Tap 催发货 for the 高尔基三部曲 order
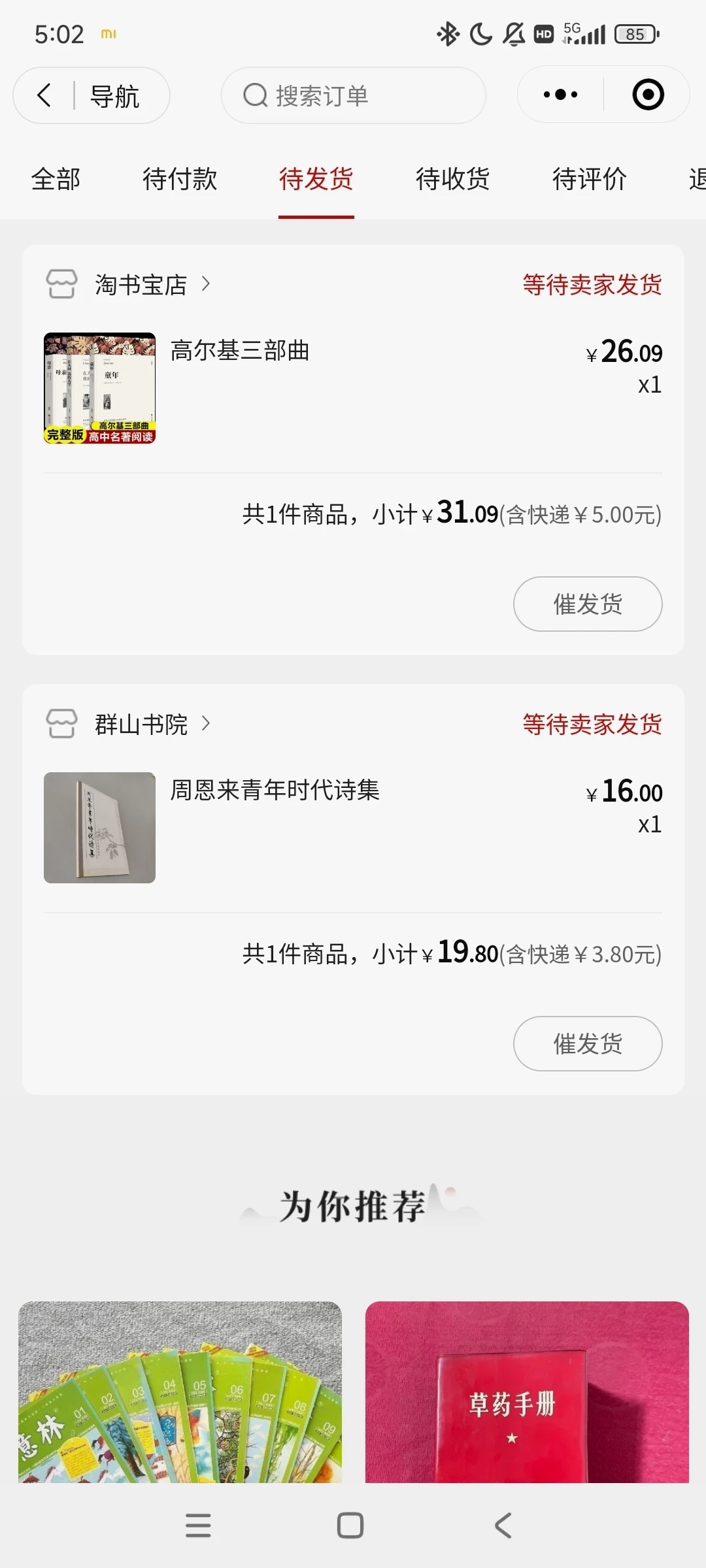 coord(588,604)
